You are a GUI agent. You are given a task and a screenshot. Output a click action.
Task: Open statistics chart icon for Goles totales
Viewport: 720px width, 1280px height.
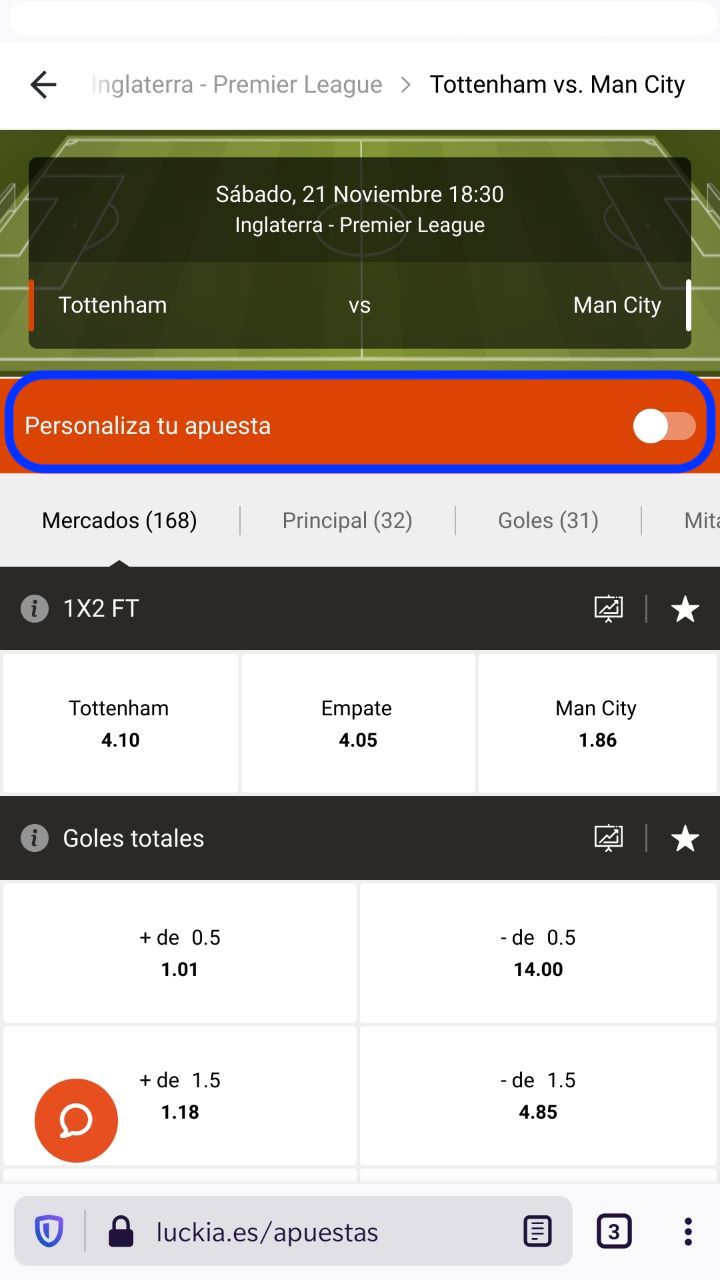coord(608,838)
